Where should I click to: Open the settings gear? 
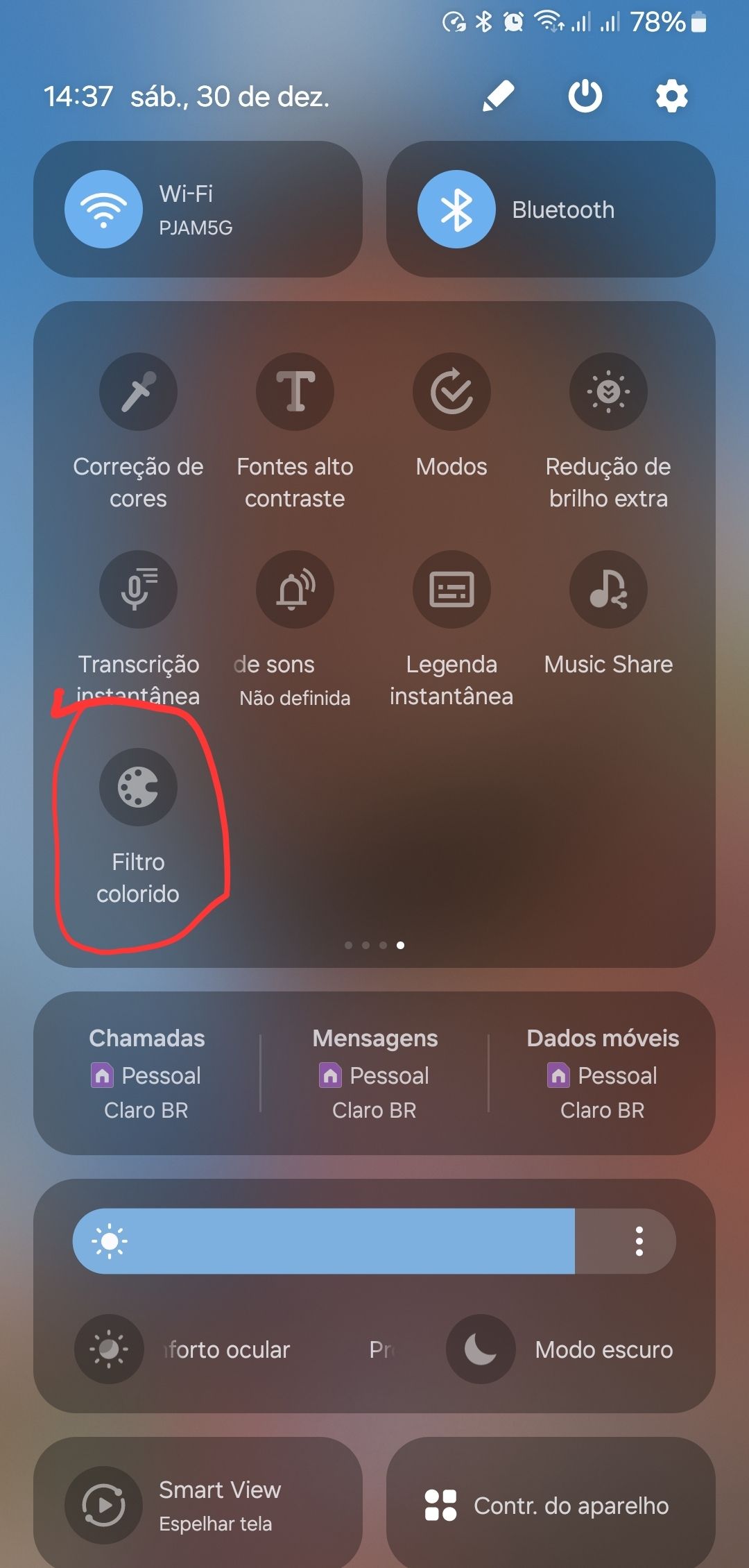(x=671, y=96)
